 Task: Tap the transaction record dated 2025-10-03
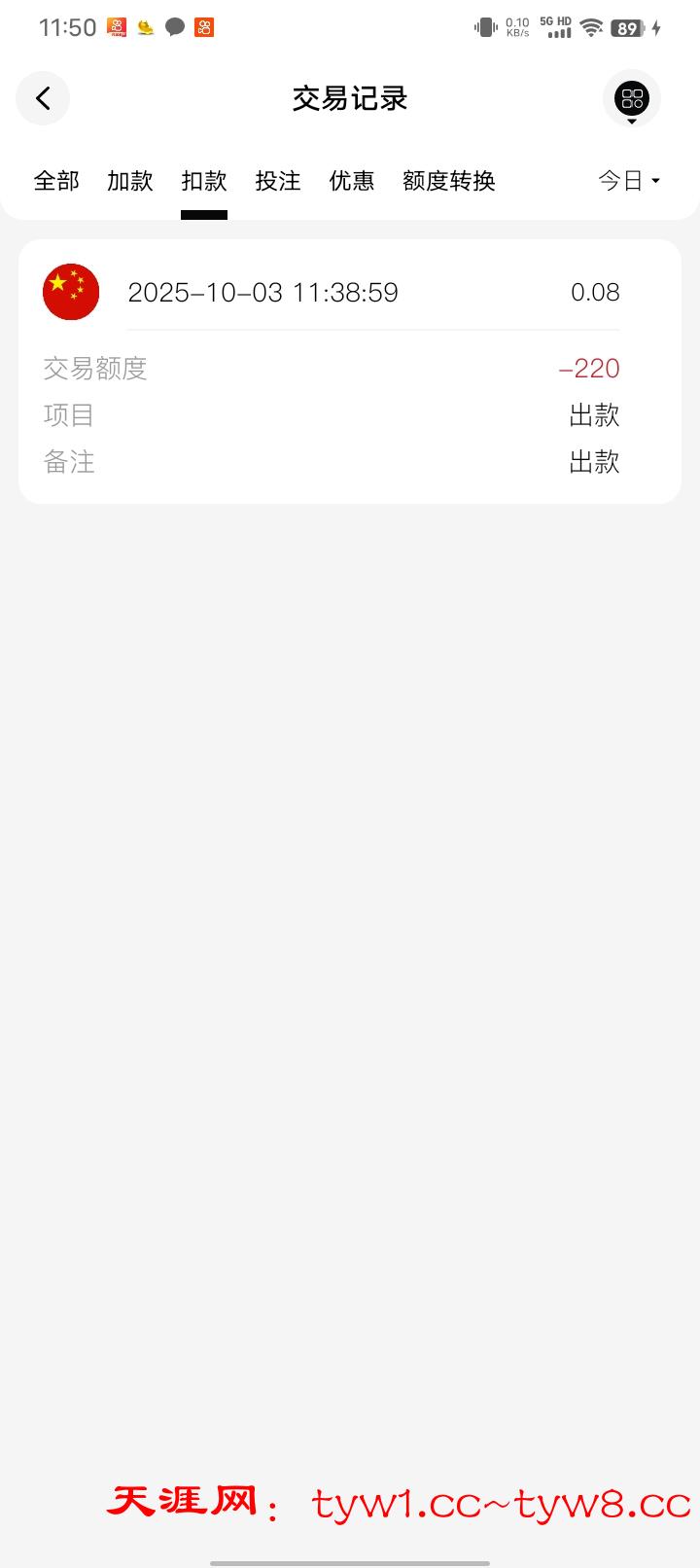263,292
